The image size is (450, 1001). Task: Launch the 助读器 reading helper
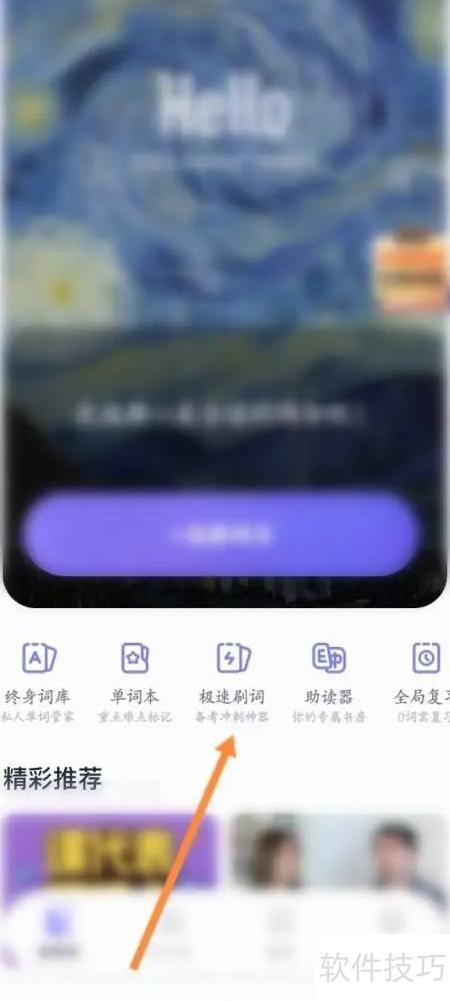pyautogui.click(x=329, y=682)
